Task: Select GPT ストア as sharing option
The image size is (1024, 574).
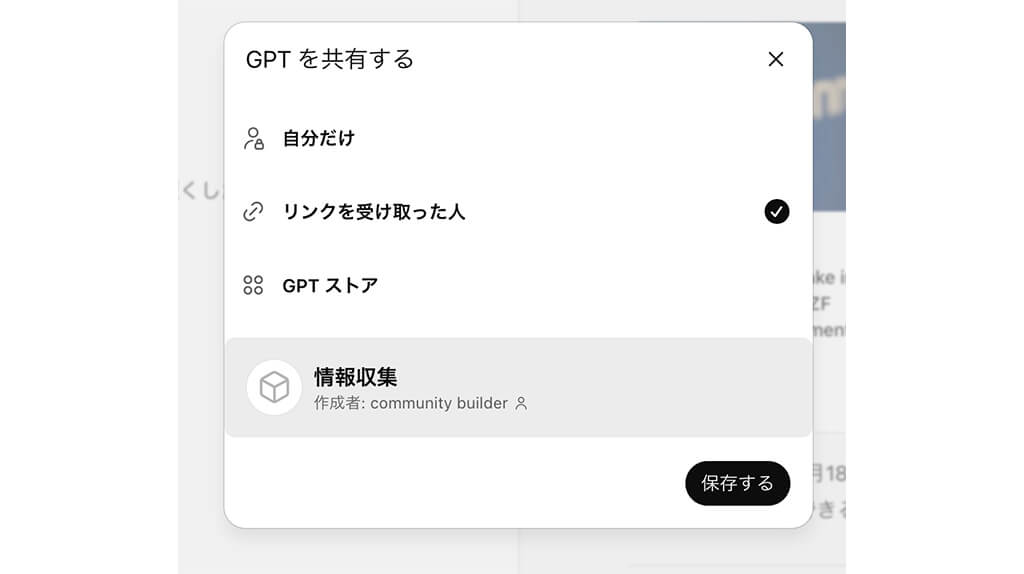Action: (x=330, y=286)
